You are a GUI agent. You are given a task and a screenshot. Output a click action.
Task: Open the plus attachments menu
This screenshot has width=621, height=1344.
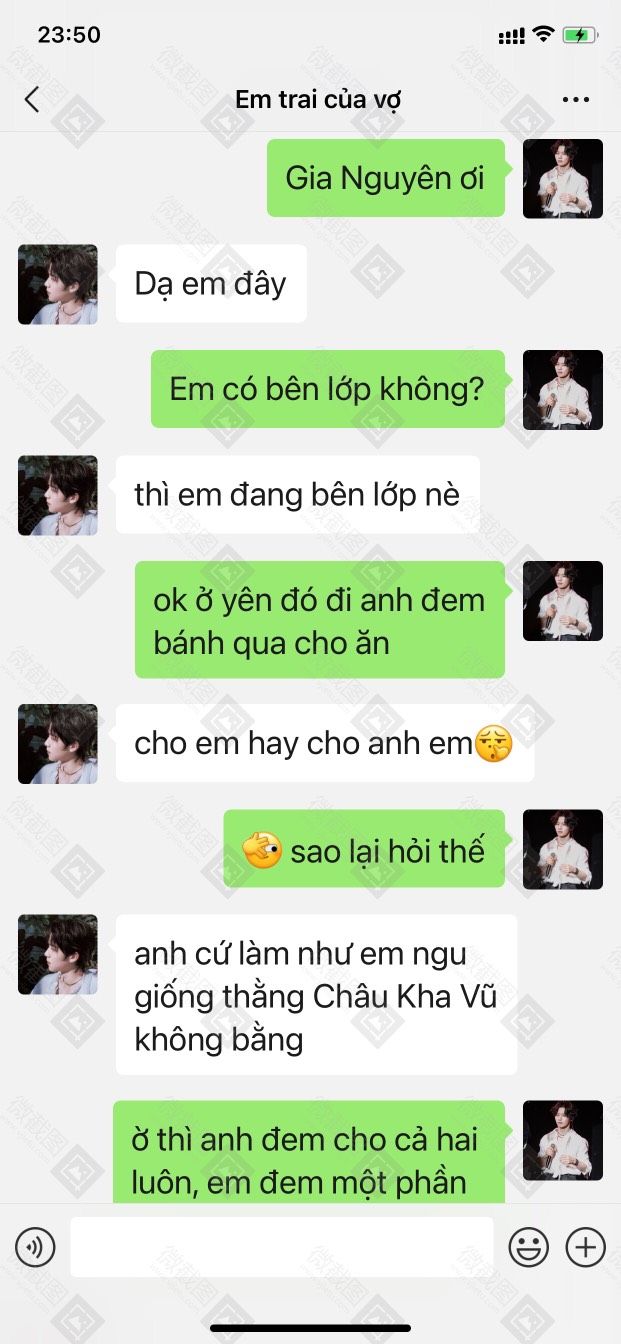pyautogui.click(x=586, y=1247)
